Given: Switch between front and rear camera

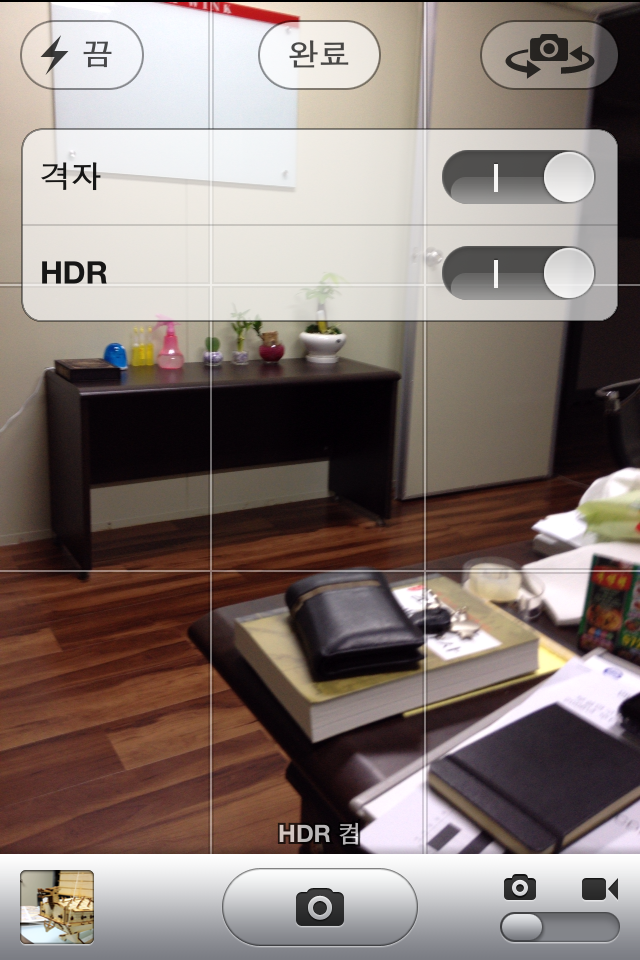Looking at the screenshot, I should click(x=549, y=55).
